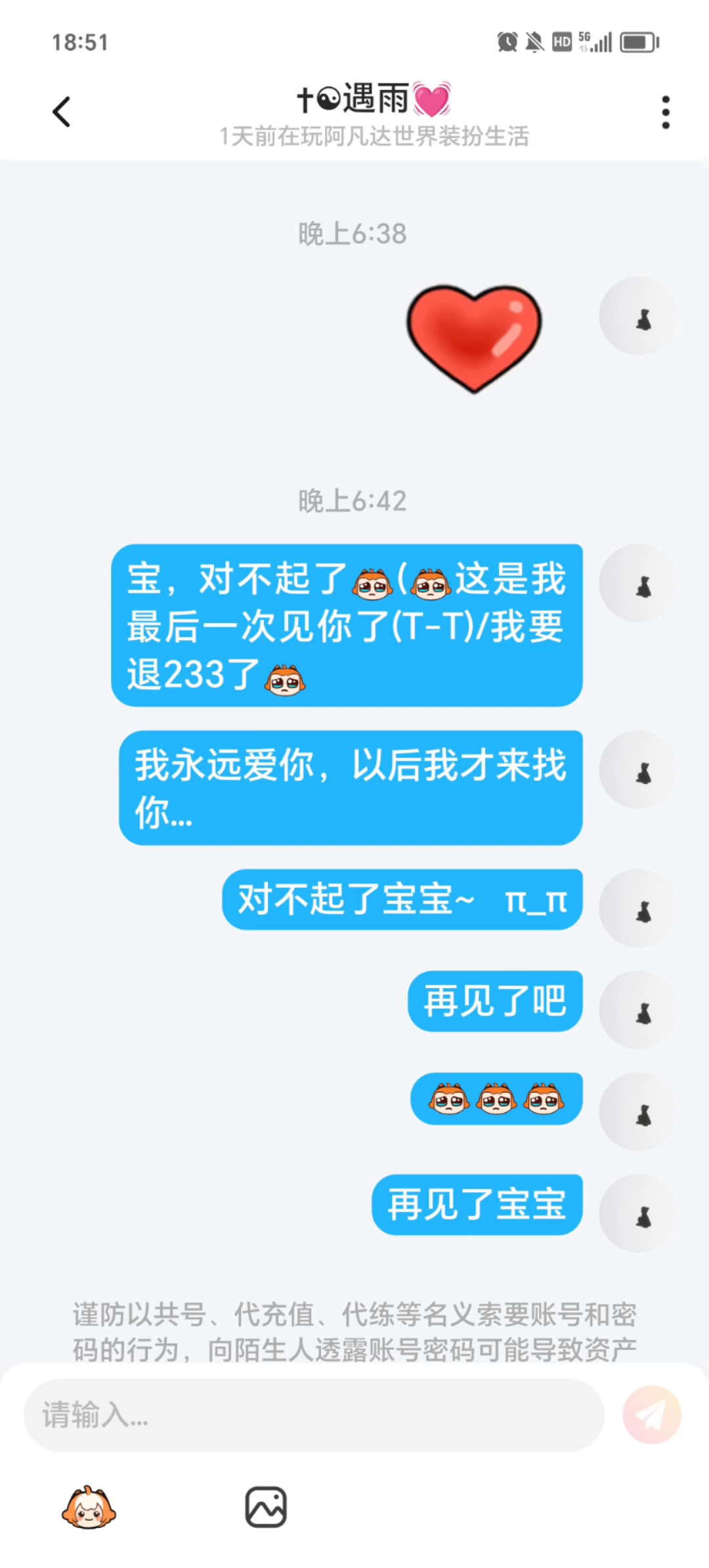
Task: Open the avatar beside 再见了宝宝
Action: pos(638,1213)
